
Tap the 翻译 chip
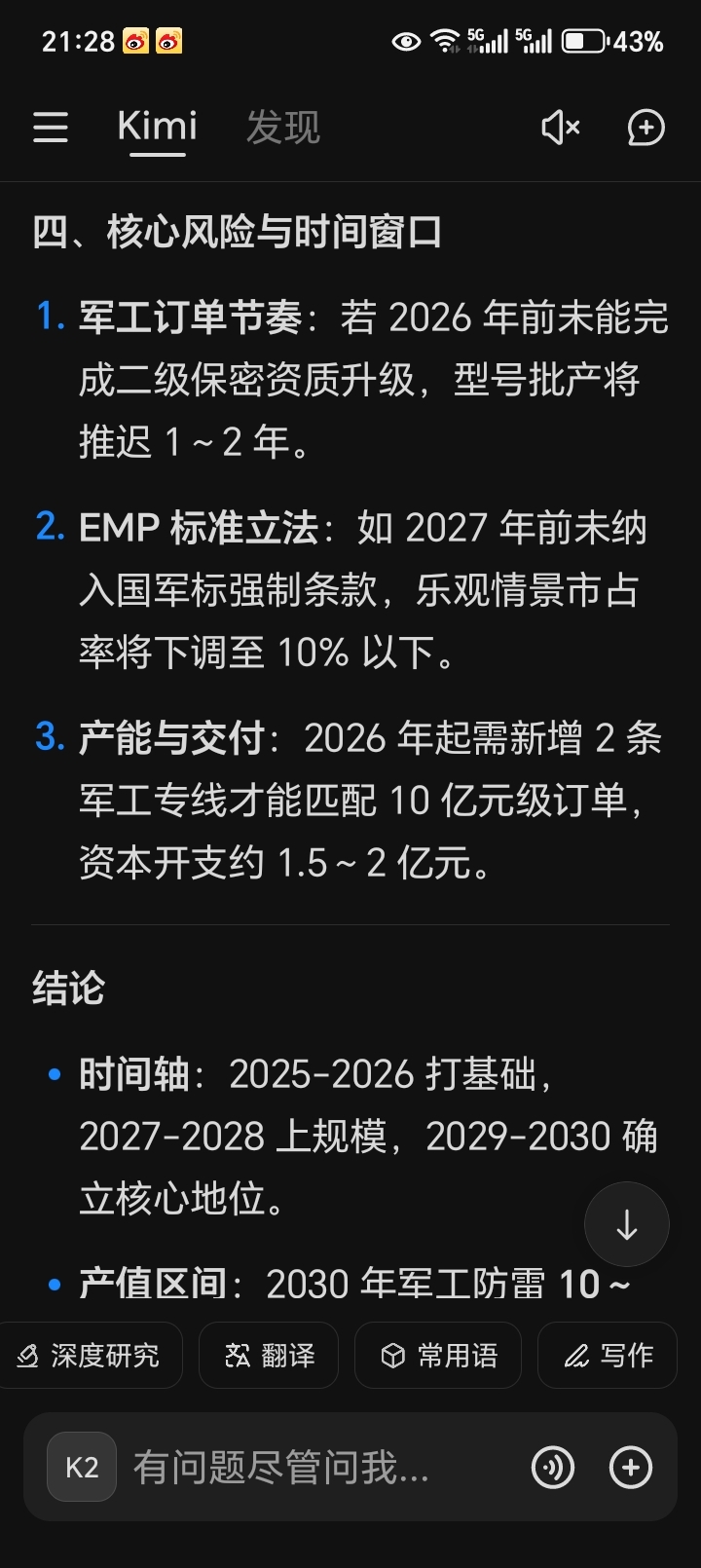coord(270,1355)
